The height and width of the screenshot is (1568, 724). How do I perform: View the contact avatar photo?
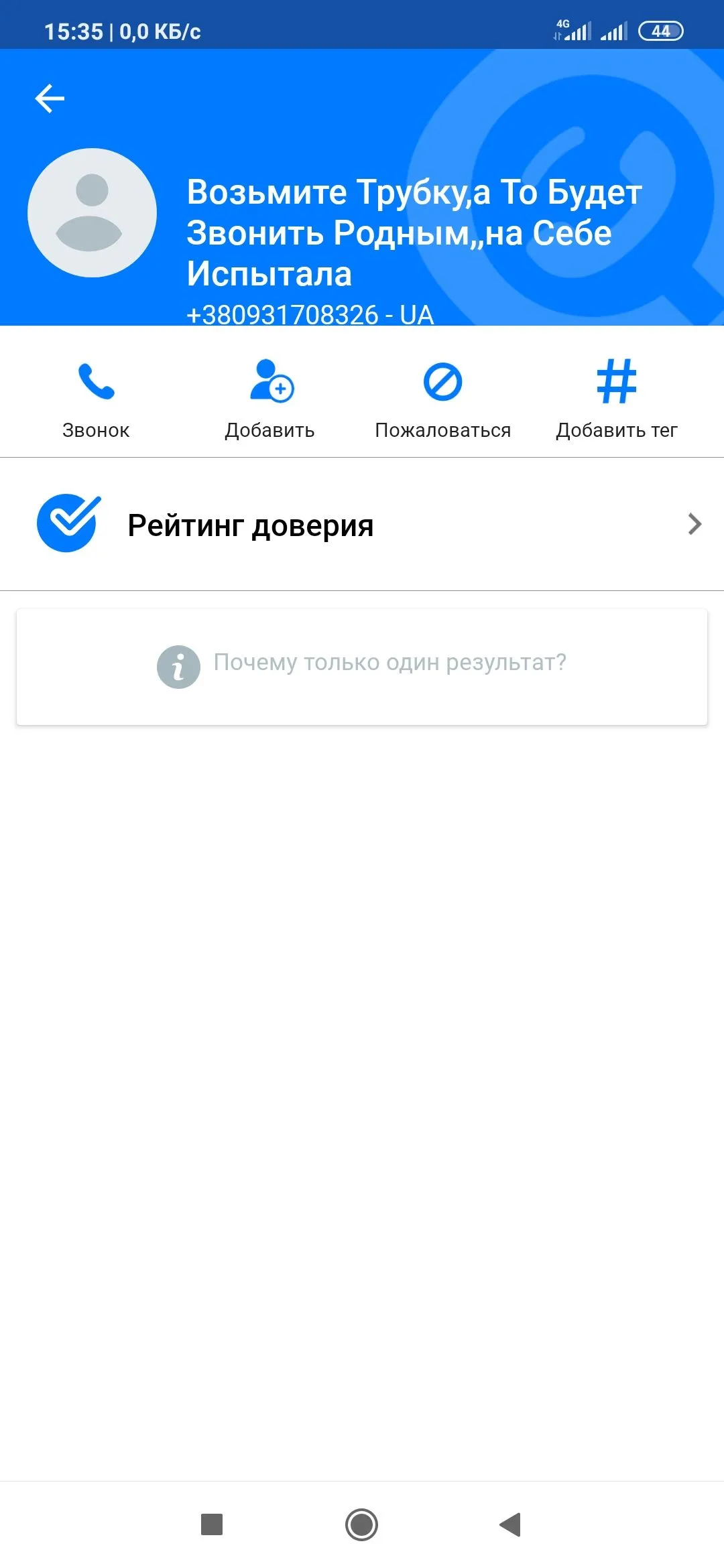[x=92, y=213]
